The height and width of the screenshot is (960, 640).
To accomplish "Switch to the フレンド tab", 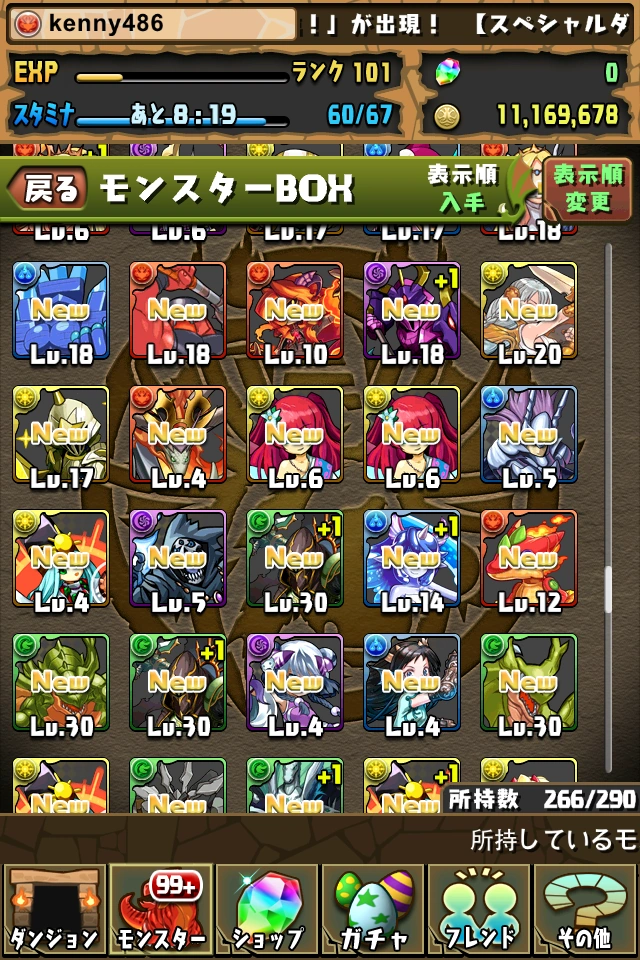I will (x=480, y=910).
